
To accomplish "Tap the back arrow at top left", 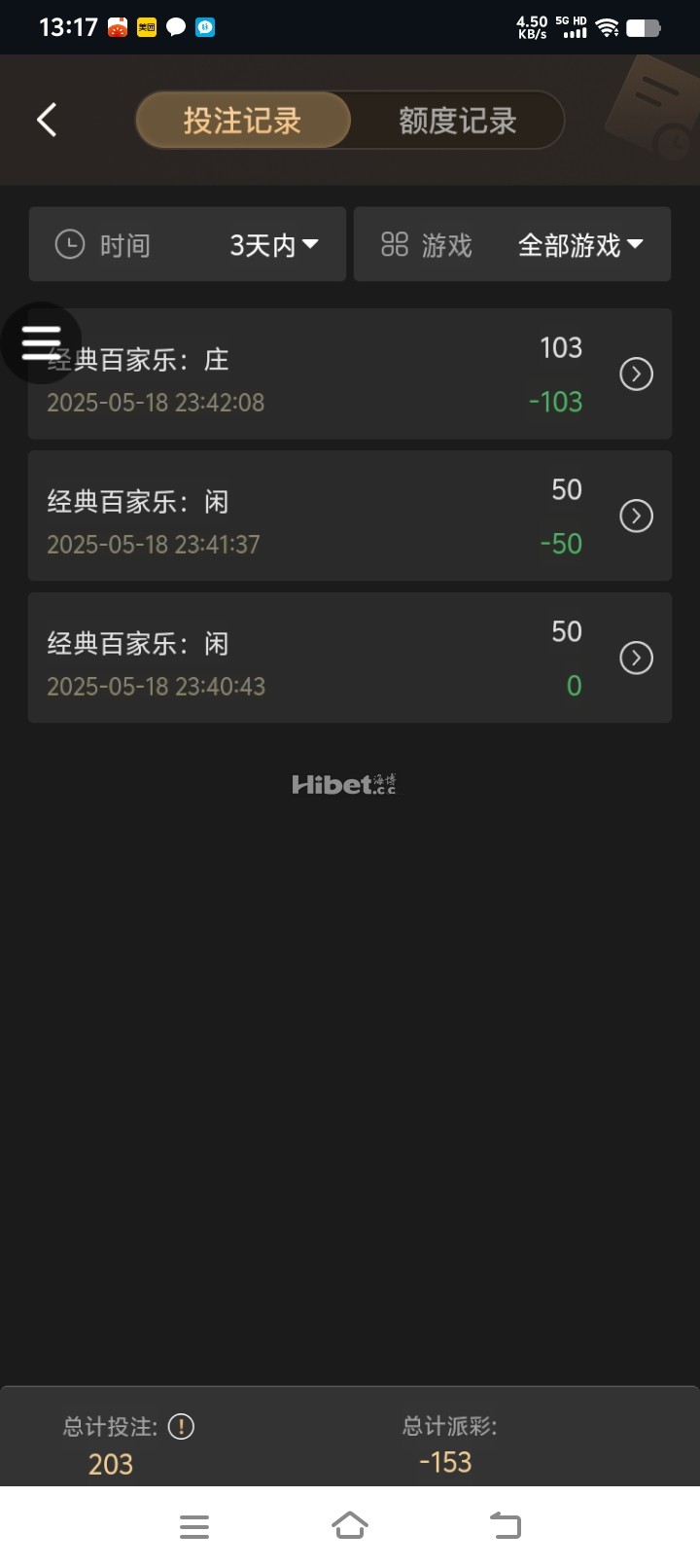I will coord(46,119).
